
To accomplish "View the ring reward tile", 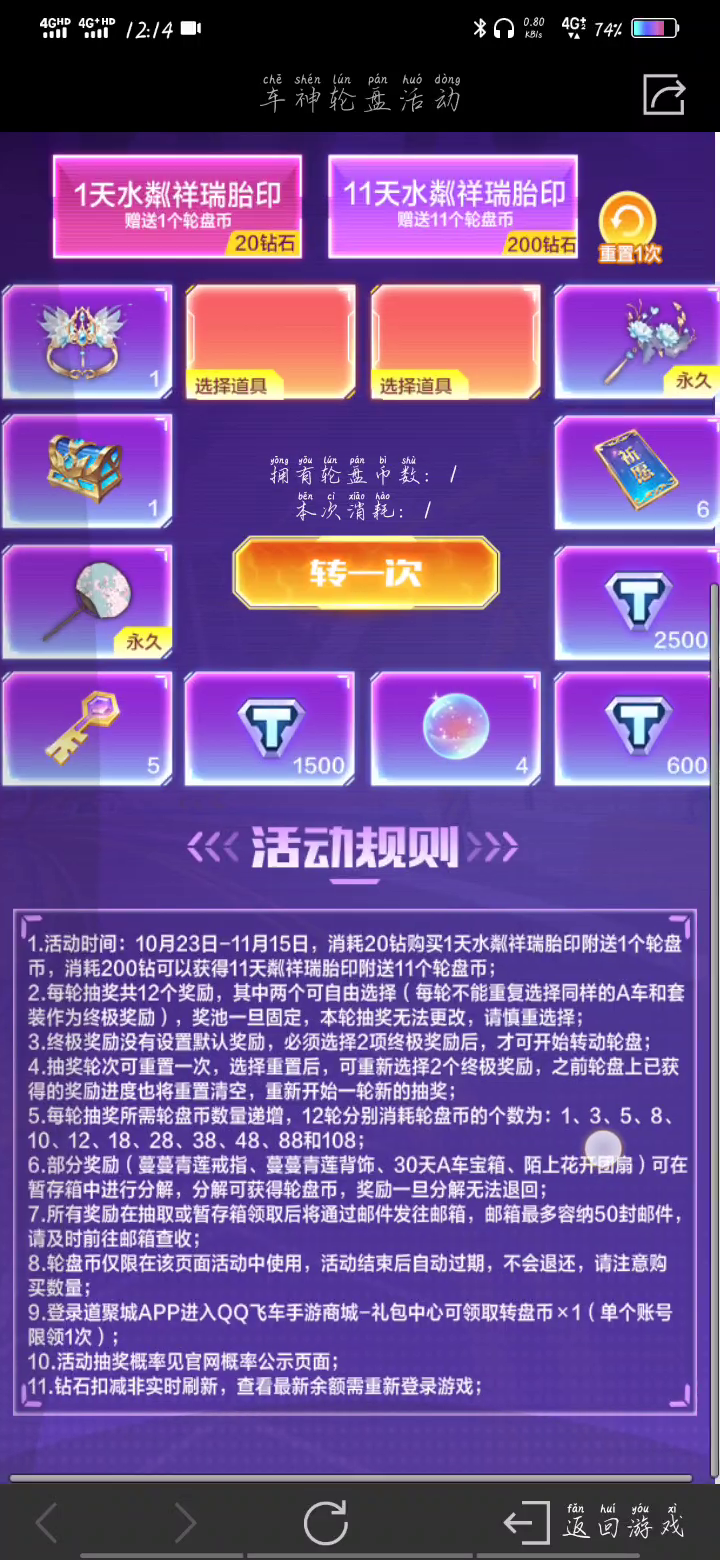I will click(87, 341).
